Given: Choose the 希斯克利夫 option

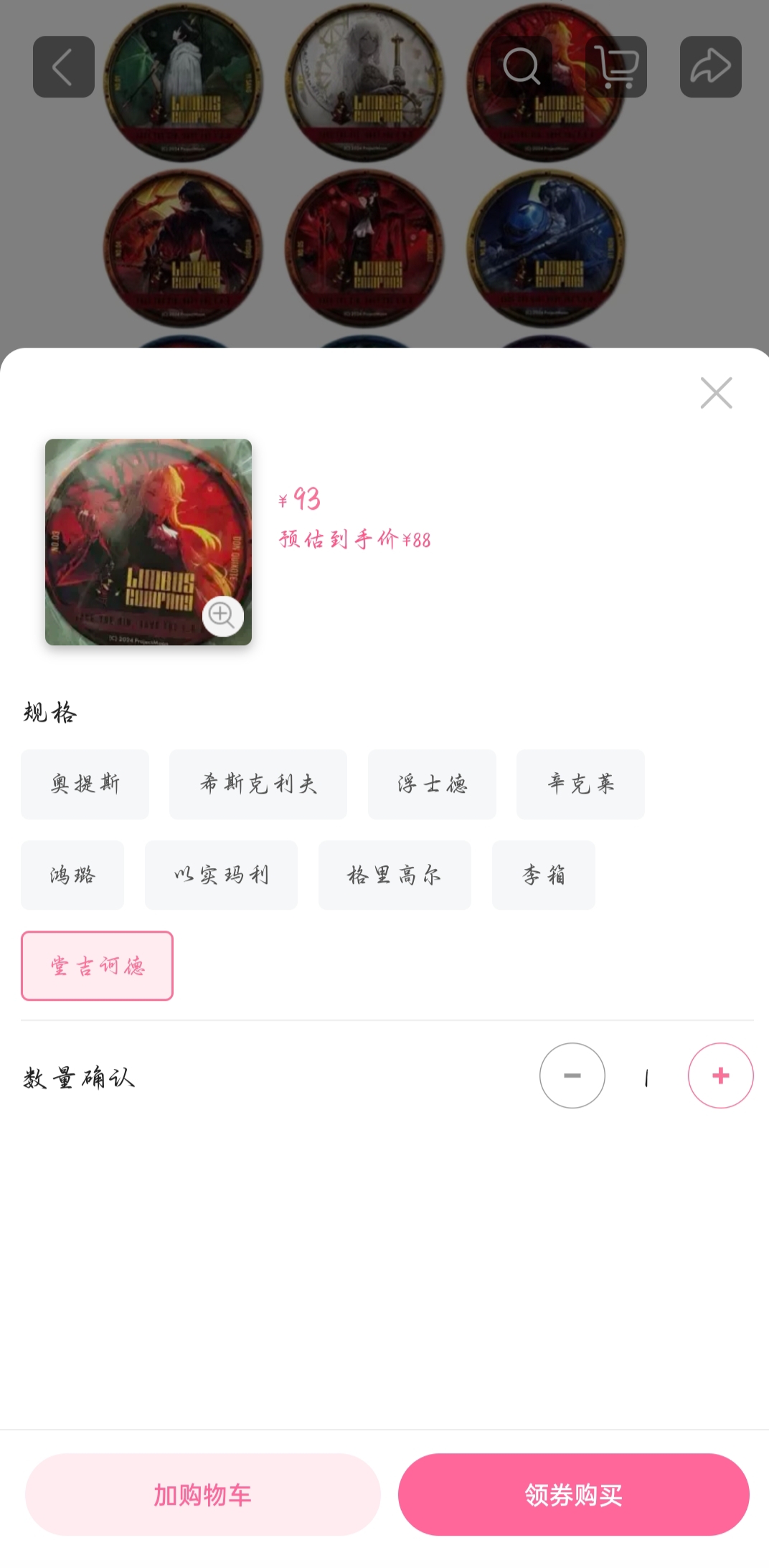Looking at the screenshot, I should (x=258, y=784).
